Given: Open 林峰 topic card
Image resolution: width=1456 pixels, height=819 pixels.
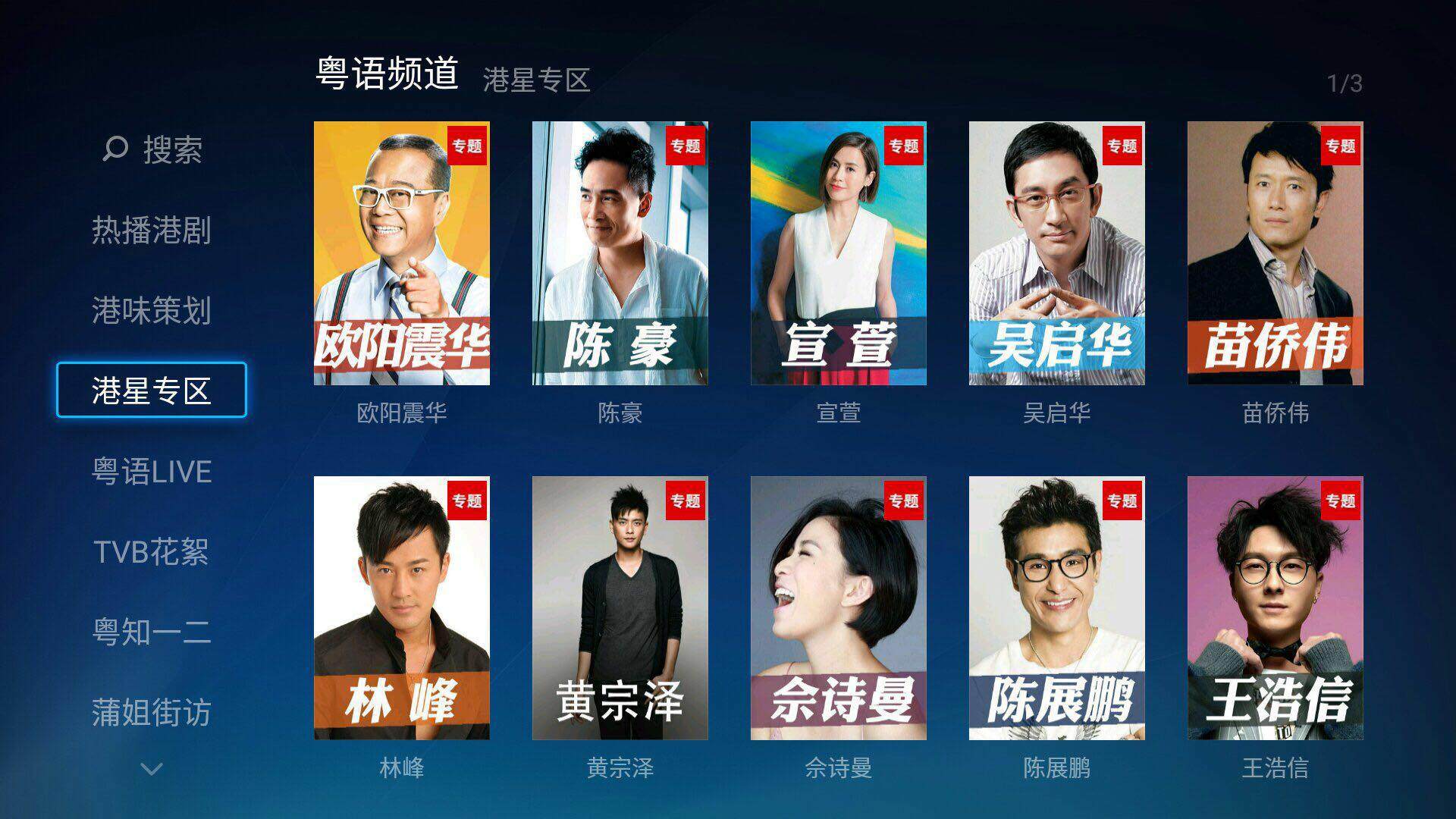Looking at the screenshot, I should pos(402,607).
